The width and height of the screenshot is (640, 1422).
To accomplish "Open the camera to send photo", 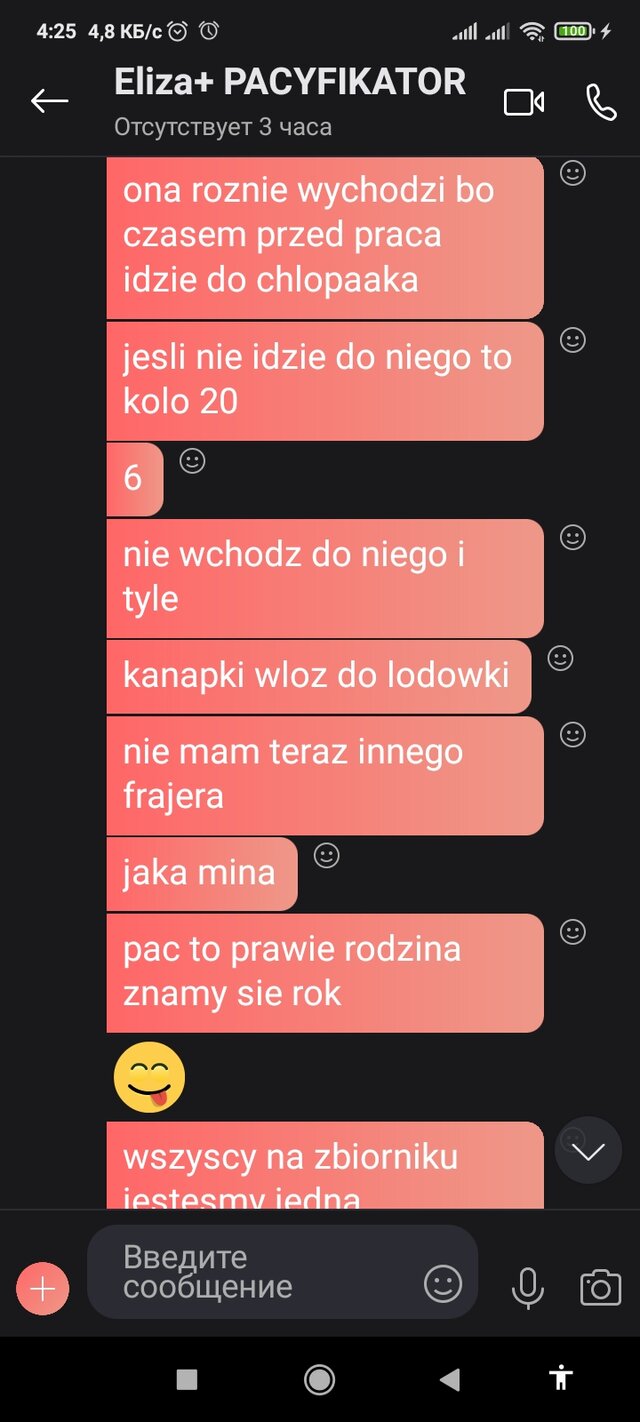I will click(600, 1287).
